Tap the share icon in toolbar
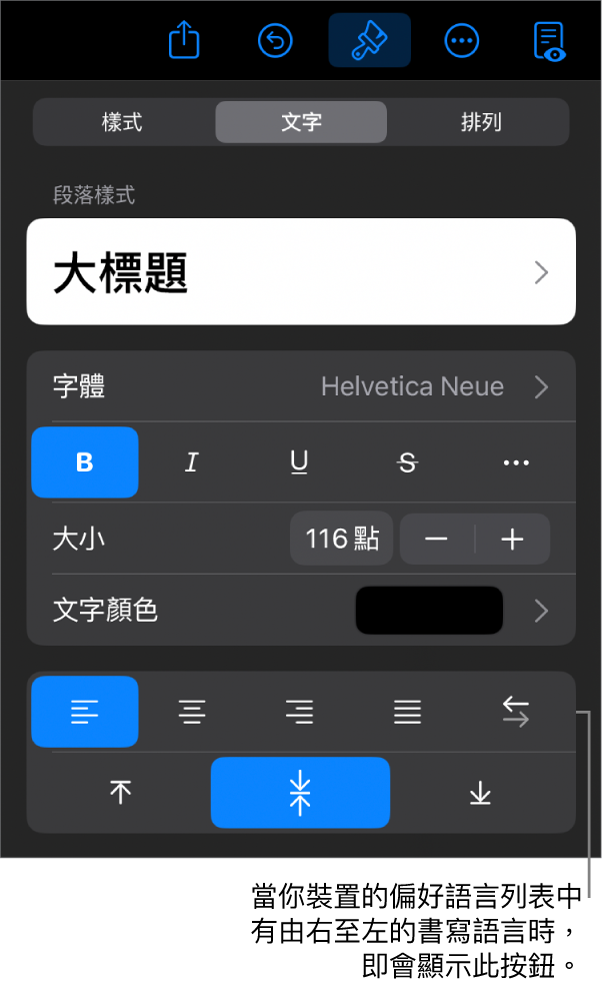This screenshot has height=988, width=603. coord(185,41)
